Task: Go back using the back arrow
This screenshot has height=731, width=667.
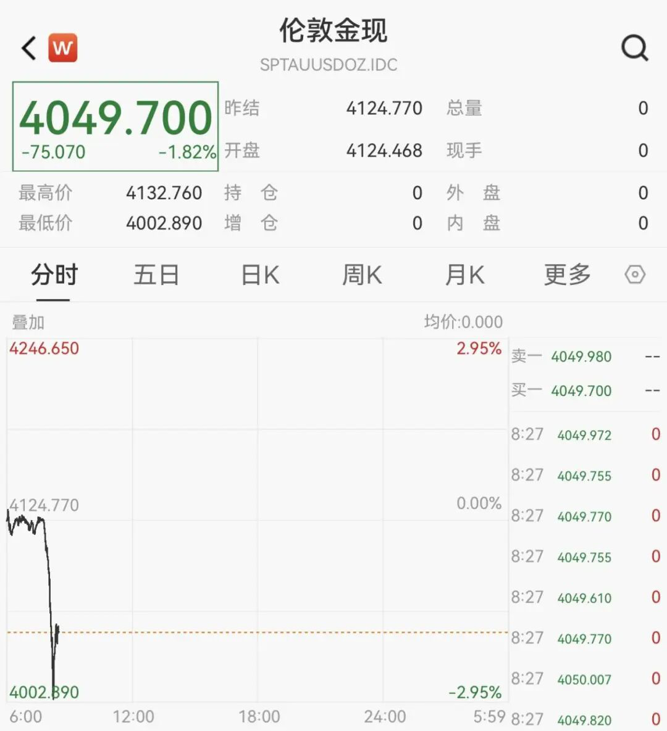Action: tap(28, 47)
